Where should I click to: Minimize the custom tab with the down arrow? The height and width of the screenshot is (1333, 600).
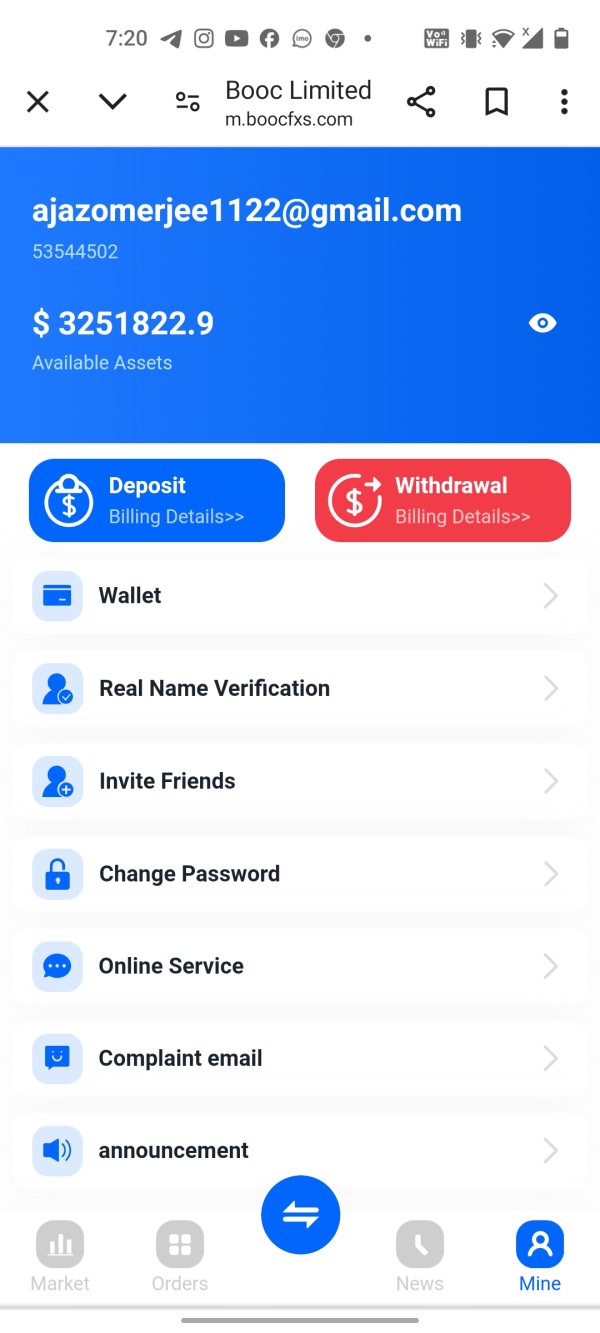pos(113,101)
